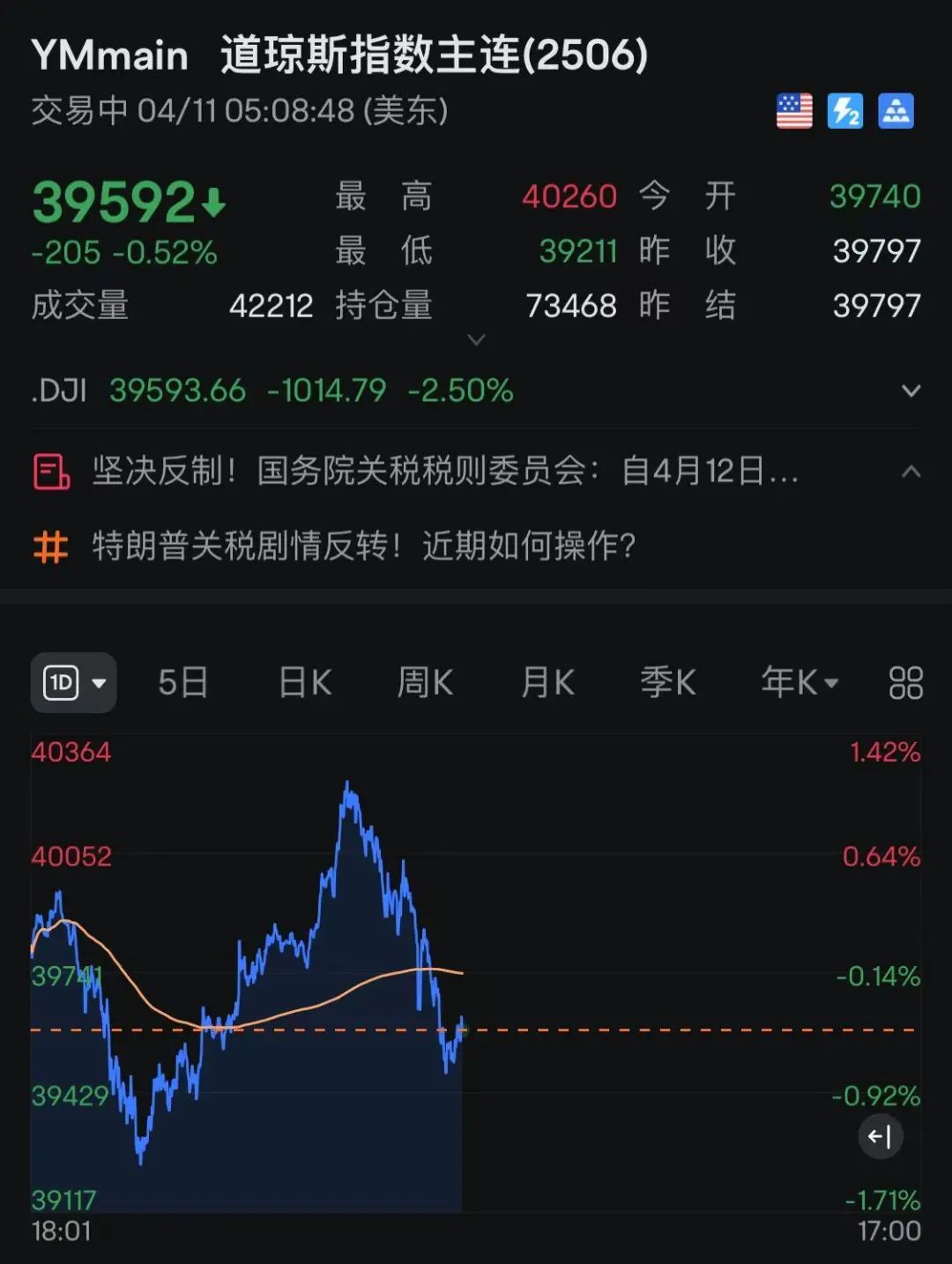Select the 周K chart view
The height and width of the screenshot is (1264, 952).
click(x=425, y=683)
